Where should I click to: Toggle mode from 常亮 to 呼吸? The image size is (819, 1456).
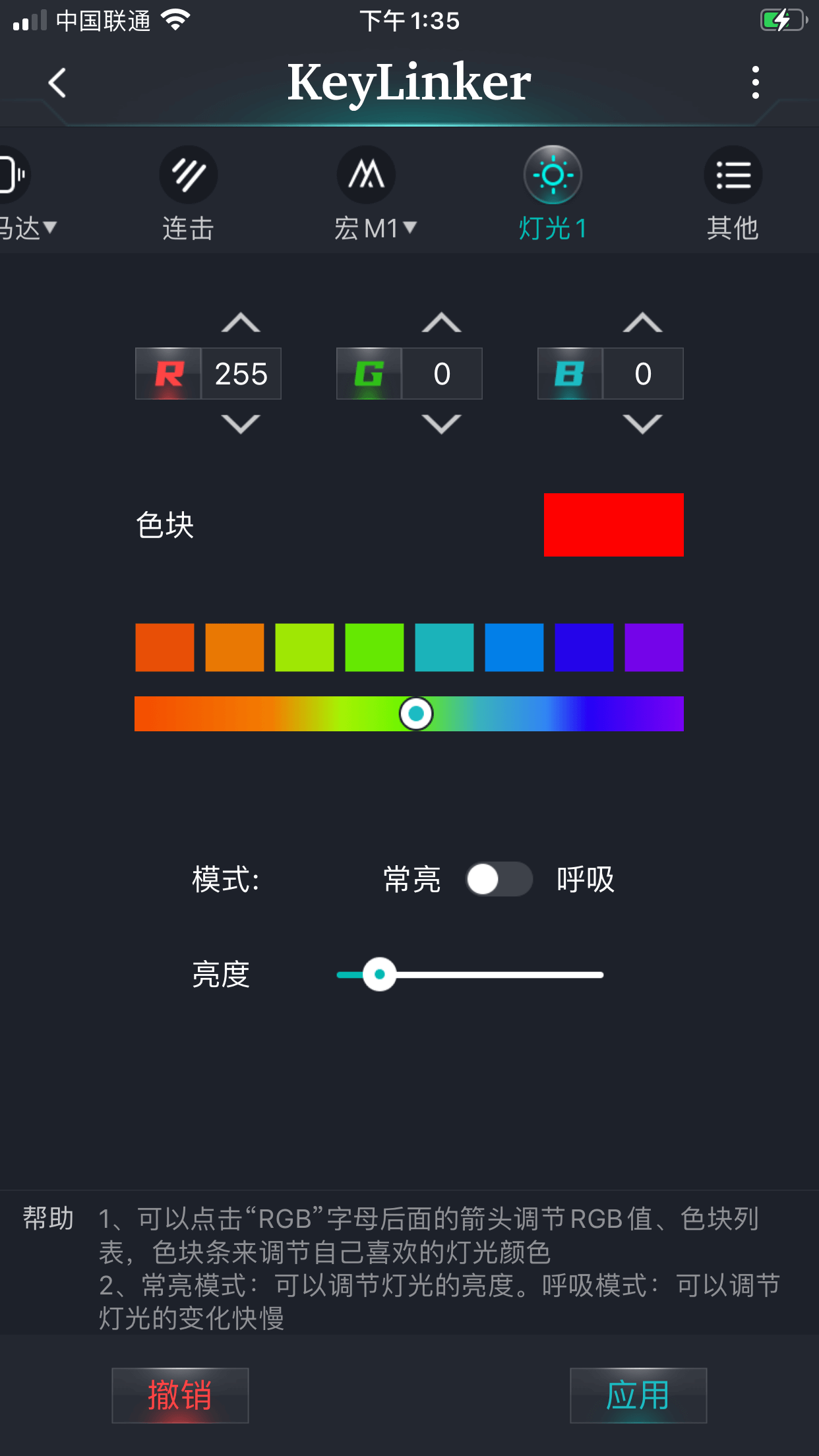[x=499, y=879]
